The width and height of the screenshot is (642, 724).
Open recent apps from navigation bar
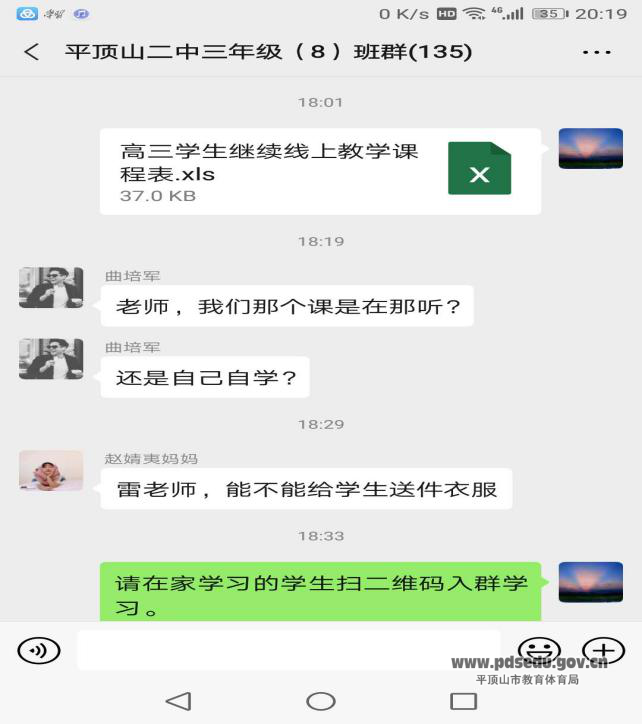464,701
